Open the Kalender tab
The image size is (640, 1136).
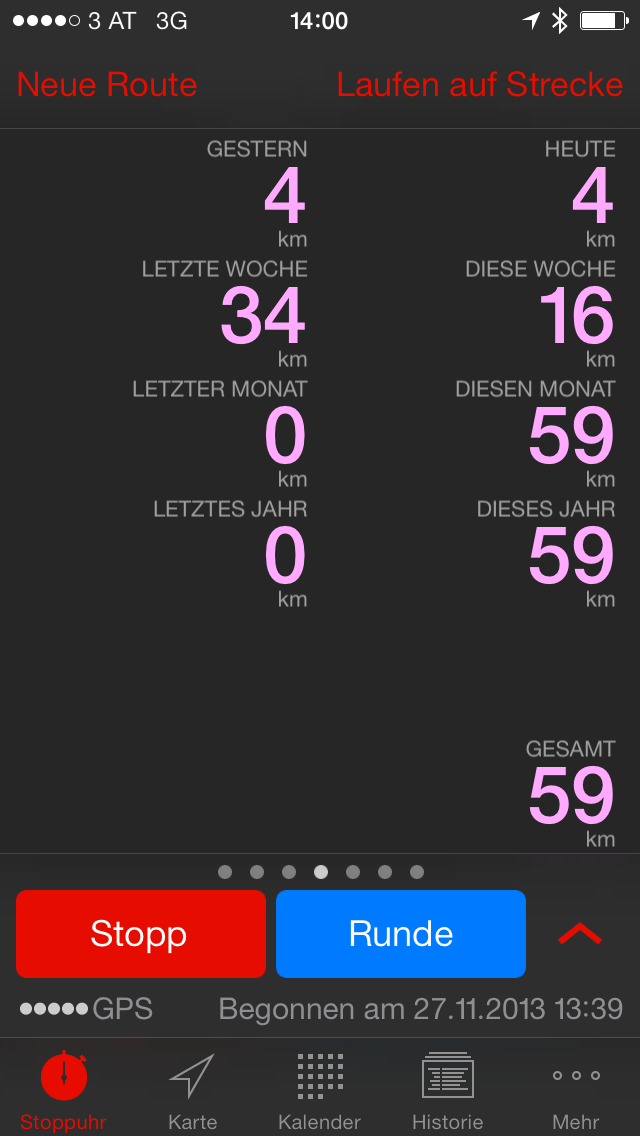(320, 1088)
